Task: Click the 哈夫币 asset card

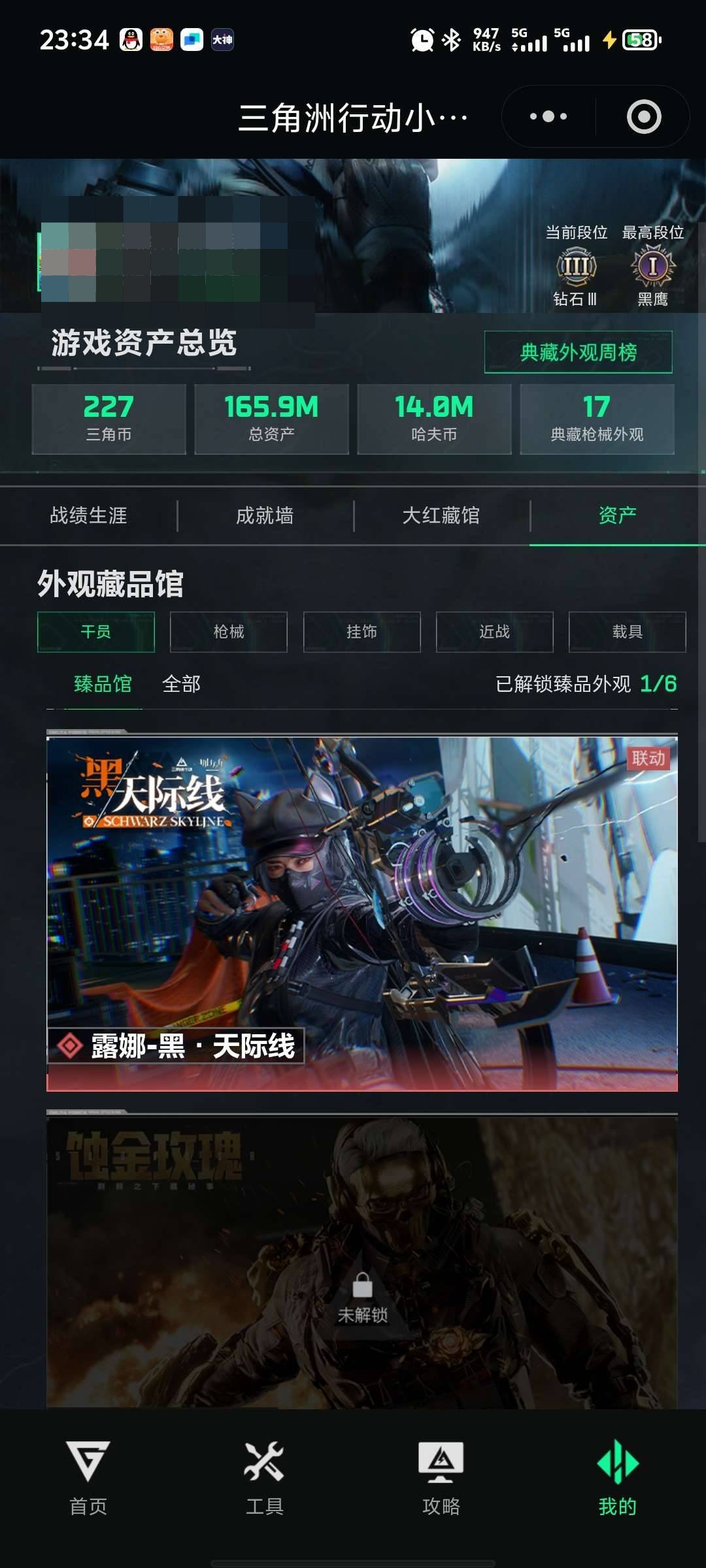Action: [434, 419]
